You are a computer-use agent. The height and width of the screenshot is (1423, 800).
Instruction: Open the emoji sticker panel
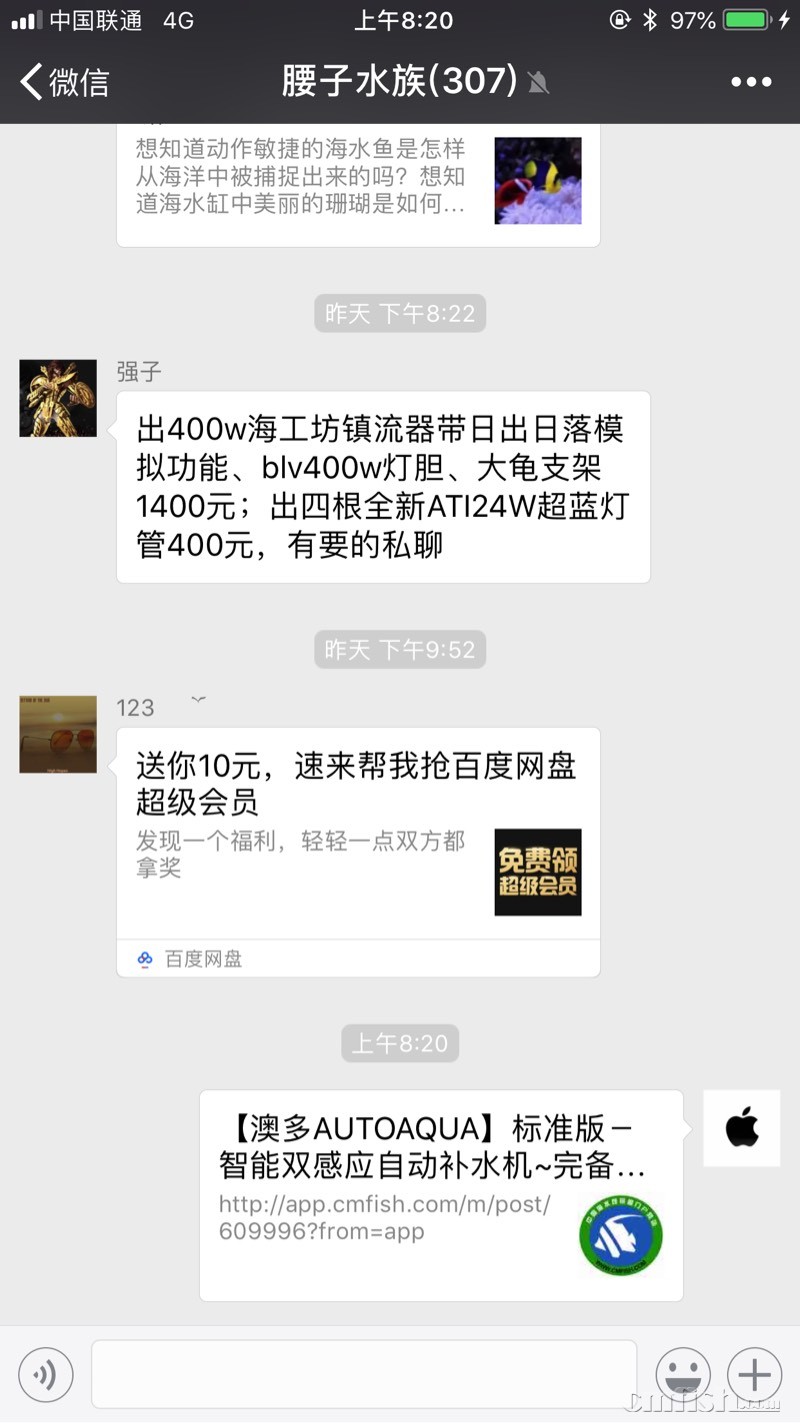click(683, 1374)
